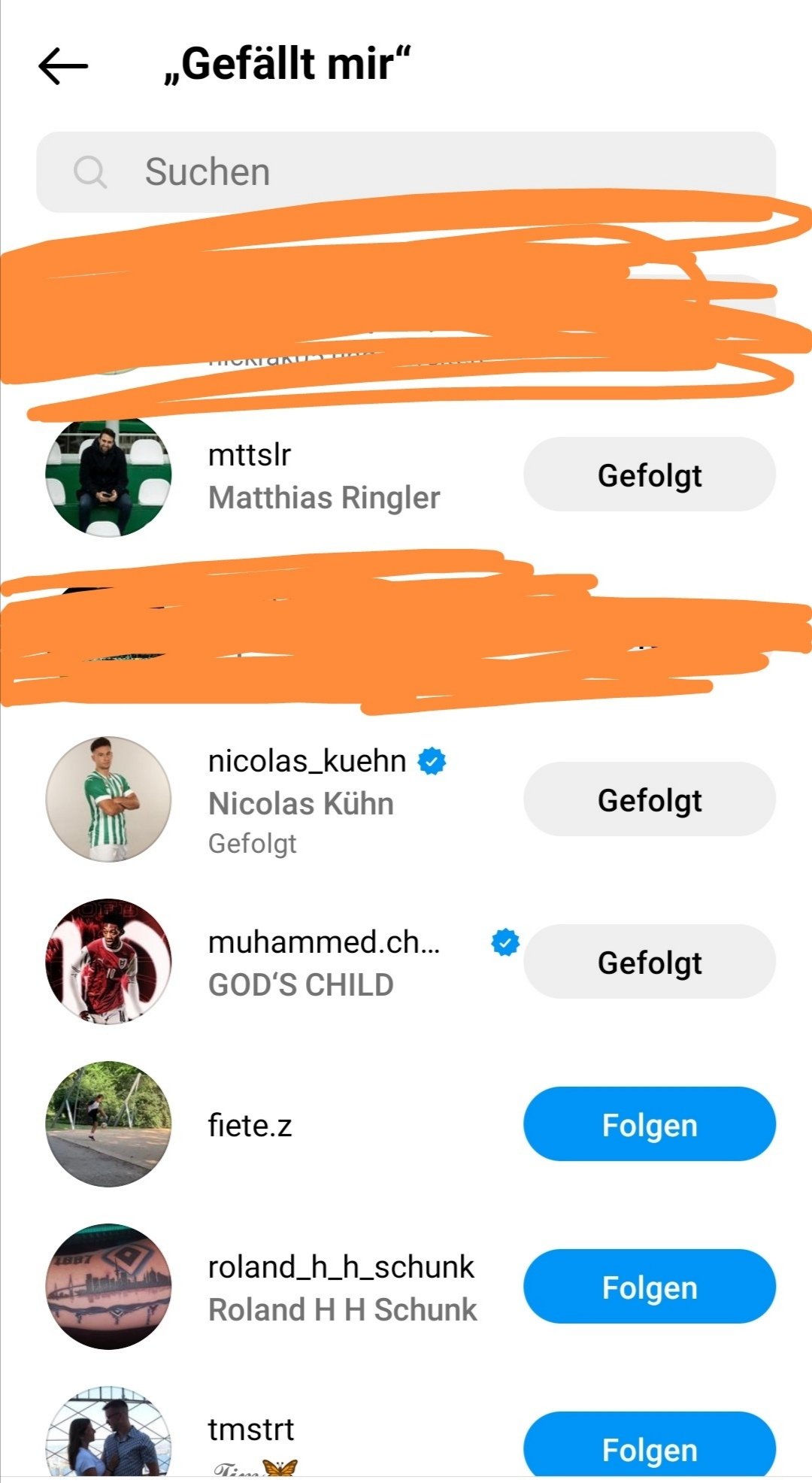Viewport: 812px width, 1483px height.
Task: Tap Gefolgt button next to nicolas_kuehn
Action: click(x=650, y=799)
